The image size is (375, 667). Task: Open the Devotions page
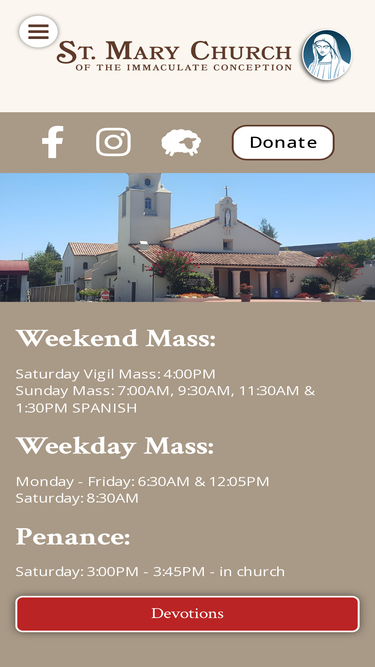[x=188, y=614]
